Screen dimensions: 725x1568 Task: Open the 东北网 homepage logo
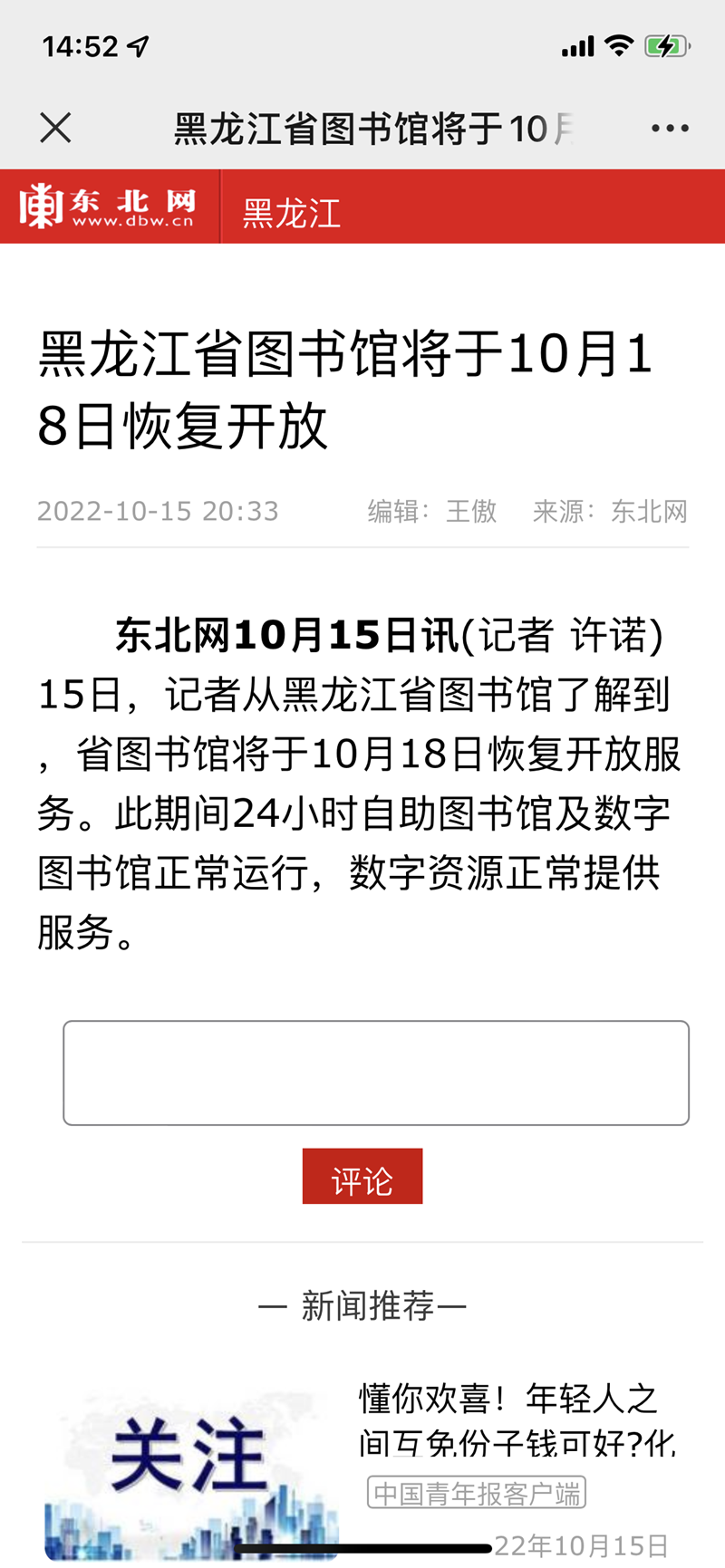(108, 207)
